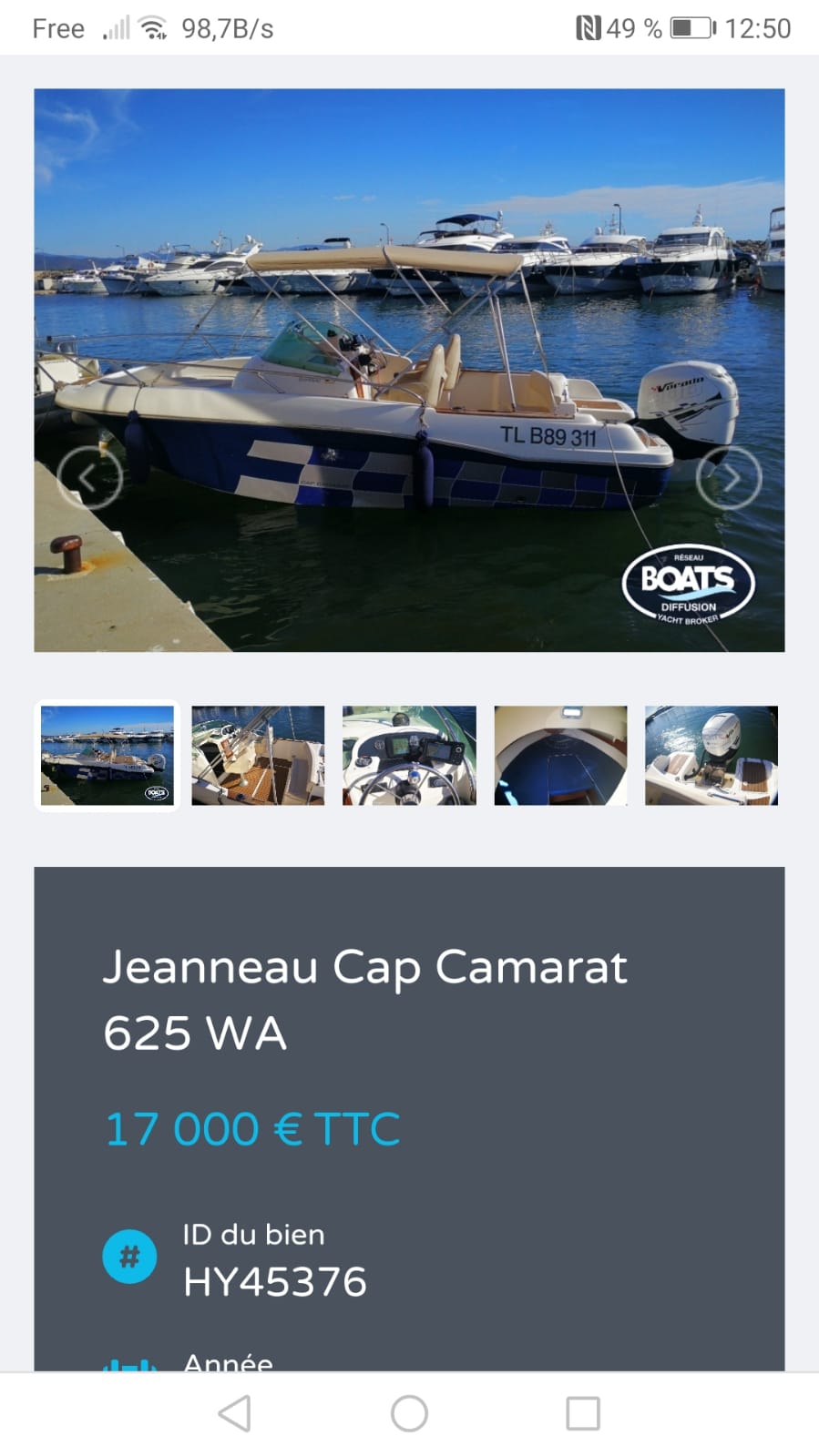Go back with the system back button
Viewport: 819px width, 1456px height.
pyautogui.click(x=235, y=1413)
